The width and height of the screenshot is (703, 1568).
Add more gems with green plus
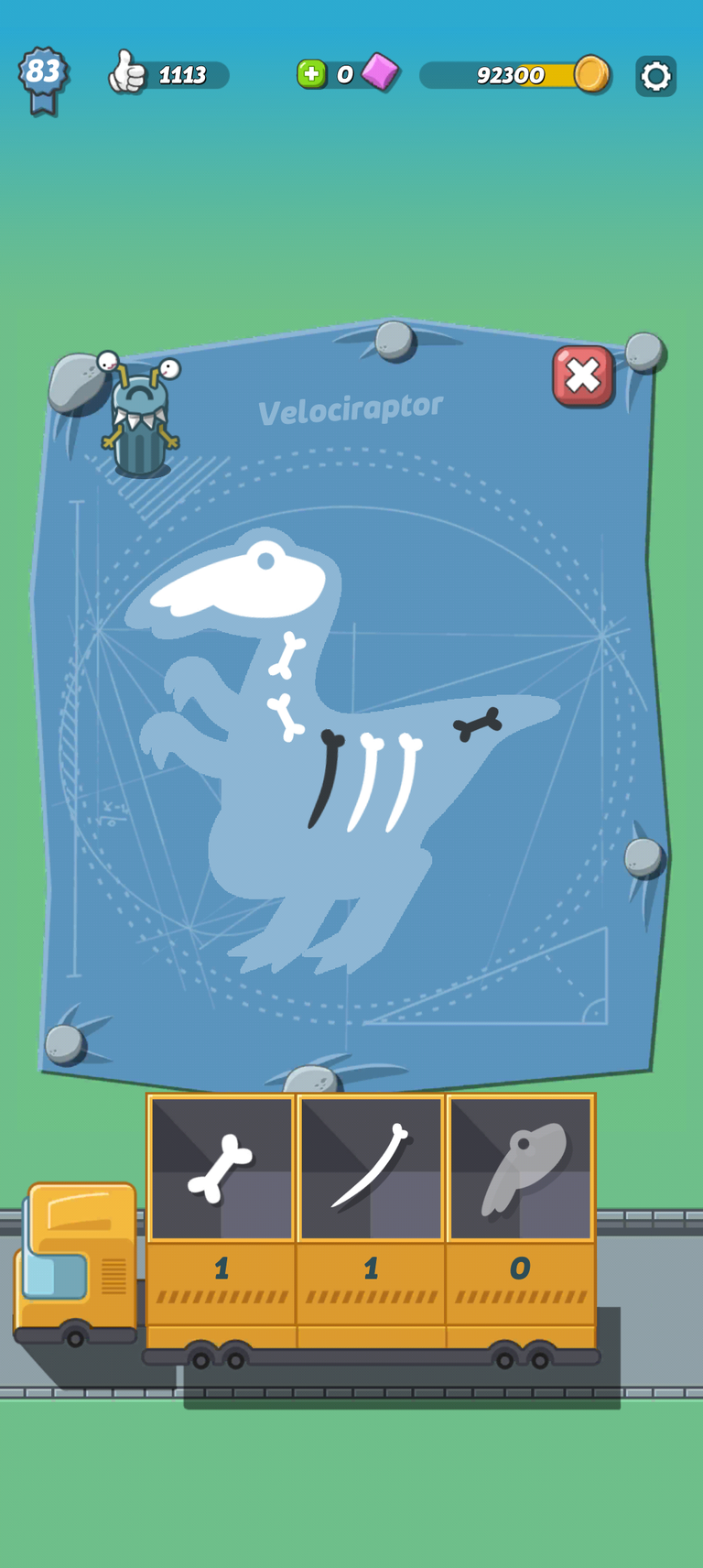[311, 74]
